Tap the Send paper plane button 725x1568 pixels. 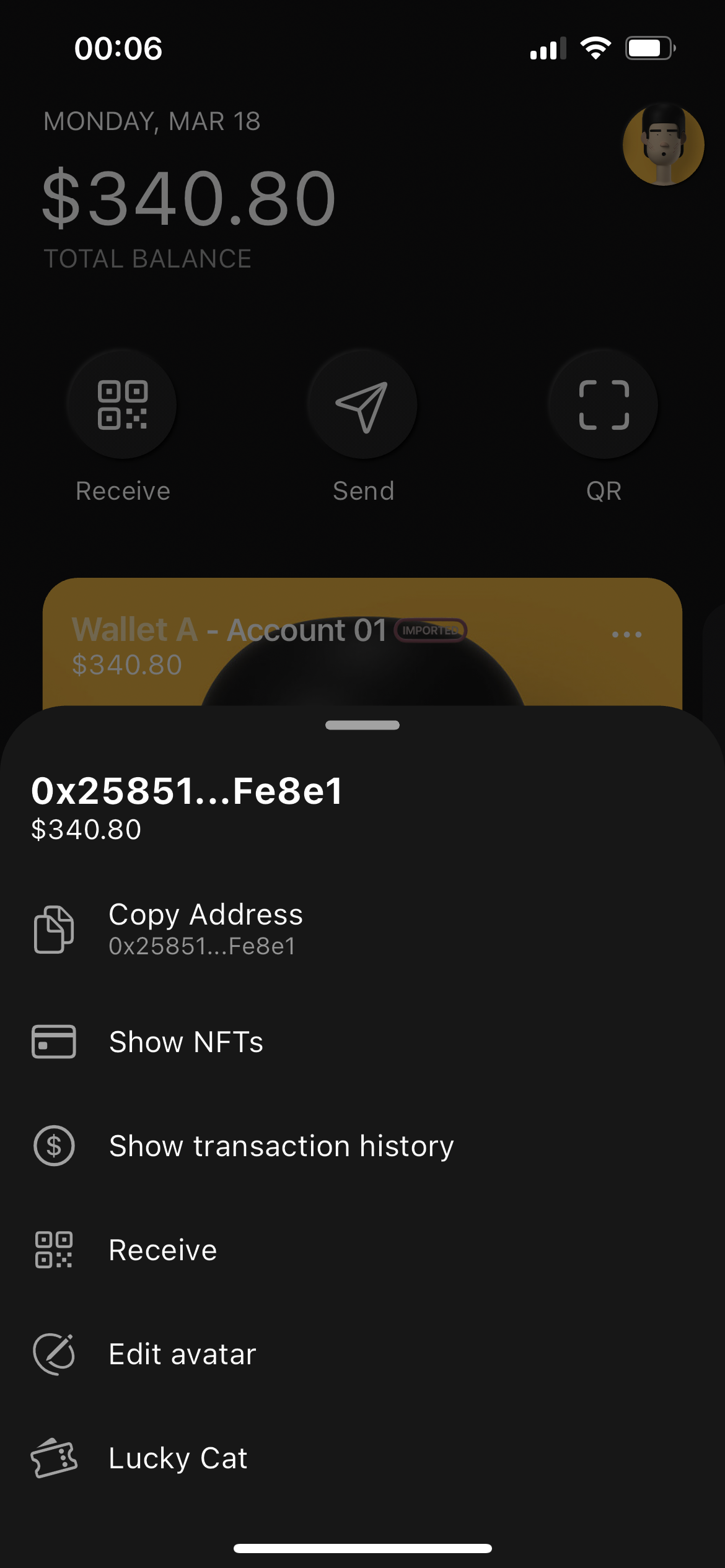362,406
